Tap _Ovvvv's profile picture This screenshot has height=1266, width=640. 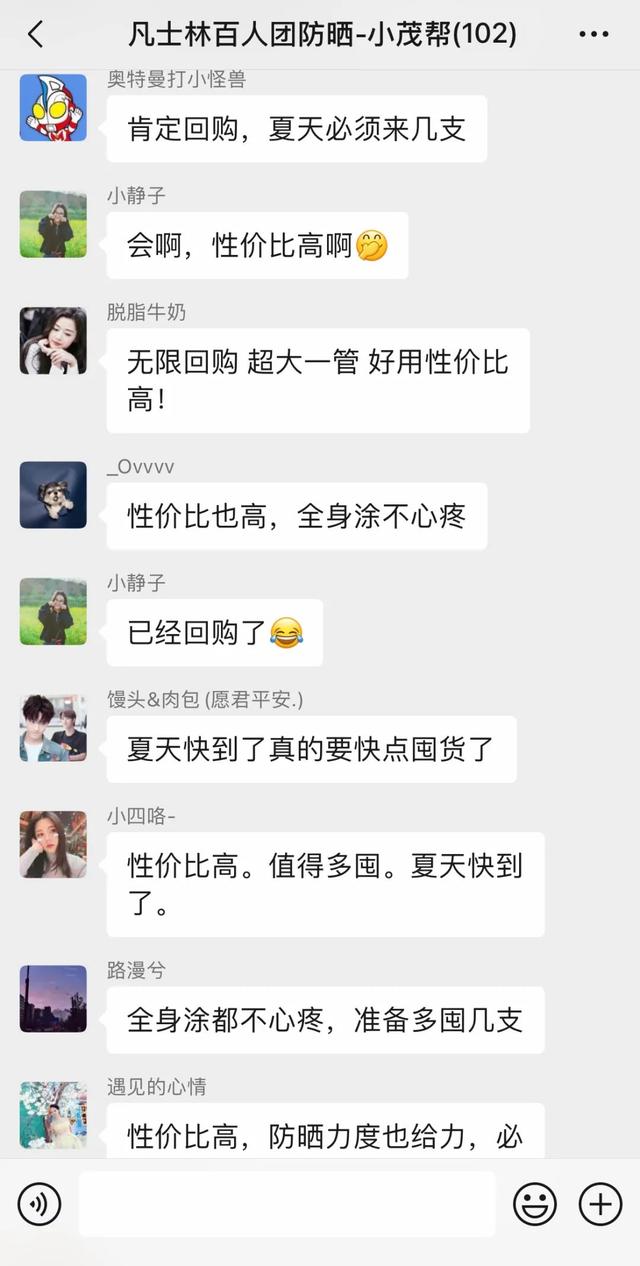click(53, 495)
